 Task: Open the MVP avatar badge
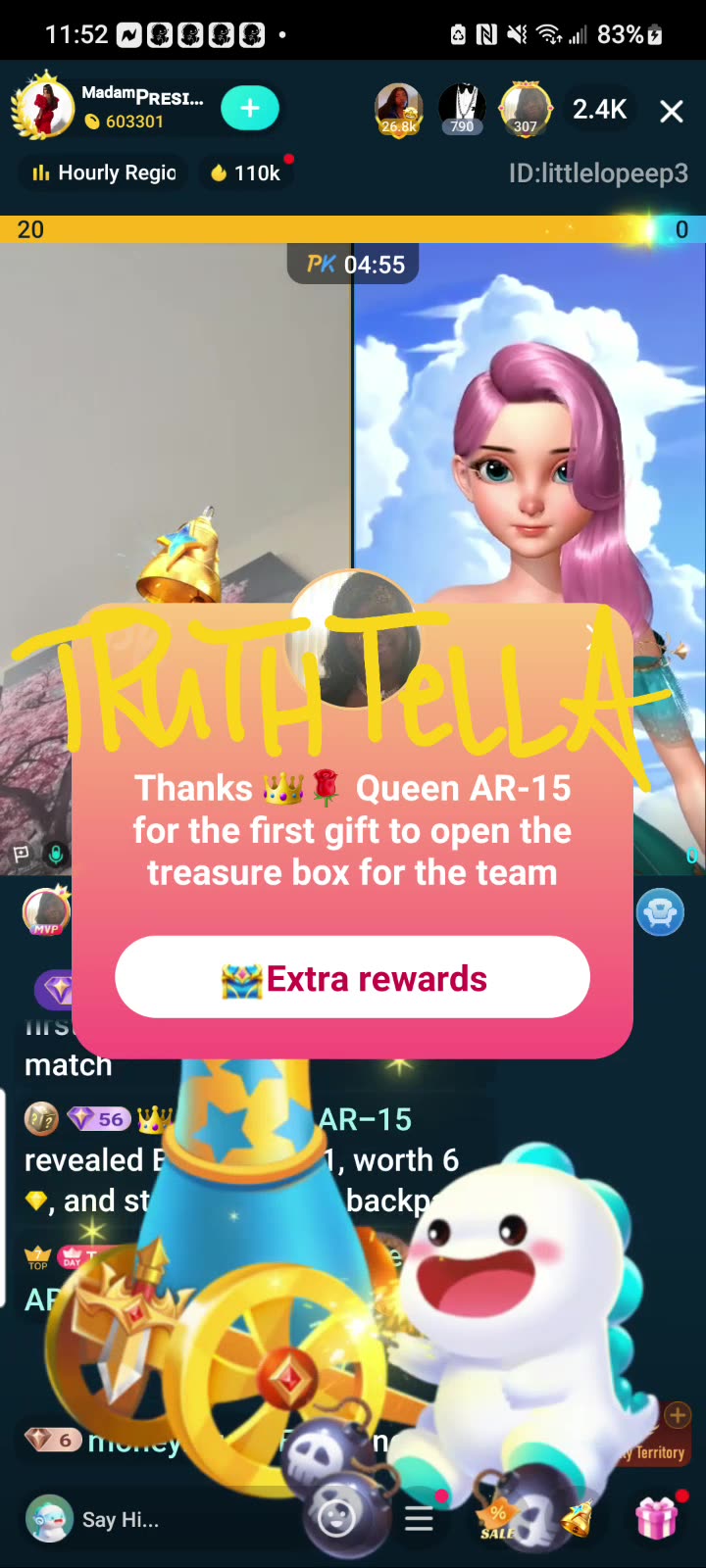[x=45, y=912]
